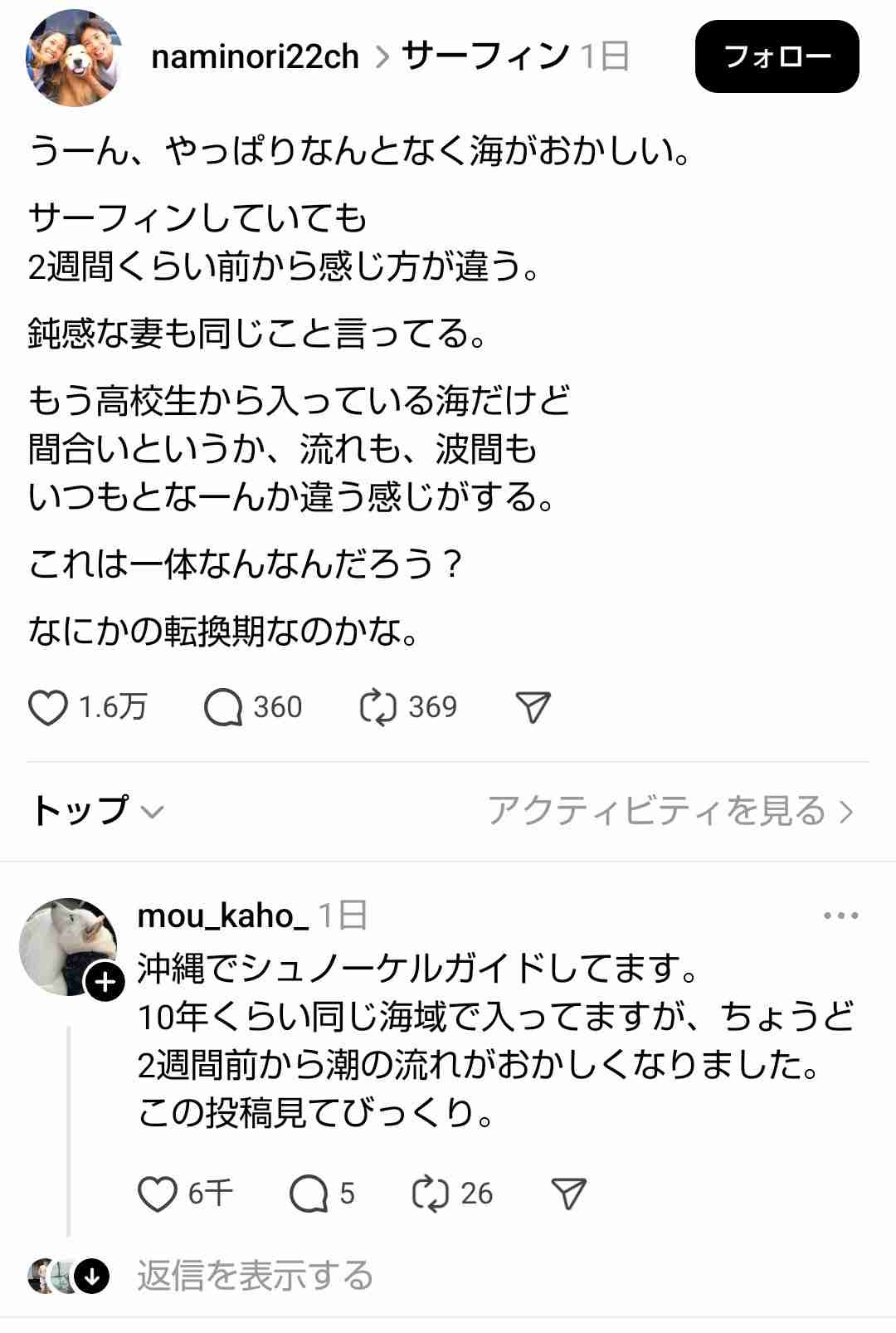Open comments on naminori22ch's post
This screenshot has height=1333, width=896.
click(x=223, y=708)
